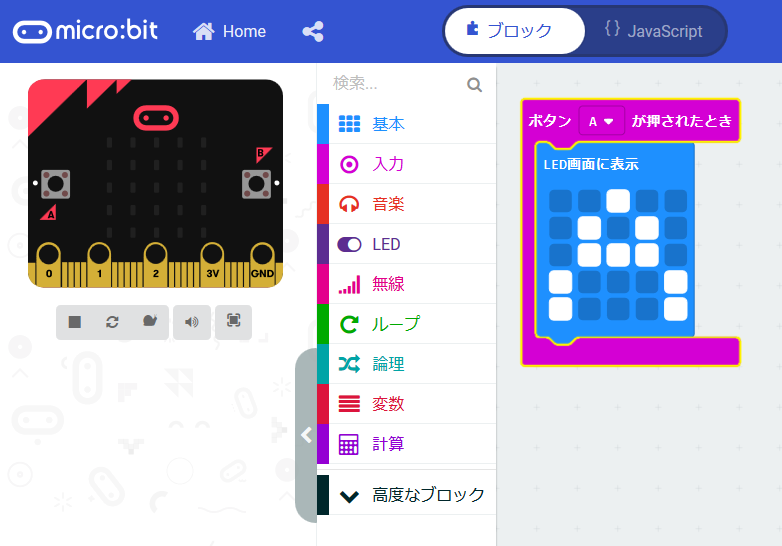Go to Home

click(x=230, y=31)
